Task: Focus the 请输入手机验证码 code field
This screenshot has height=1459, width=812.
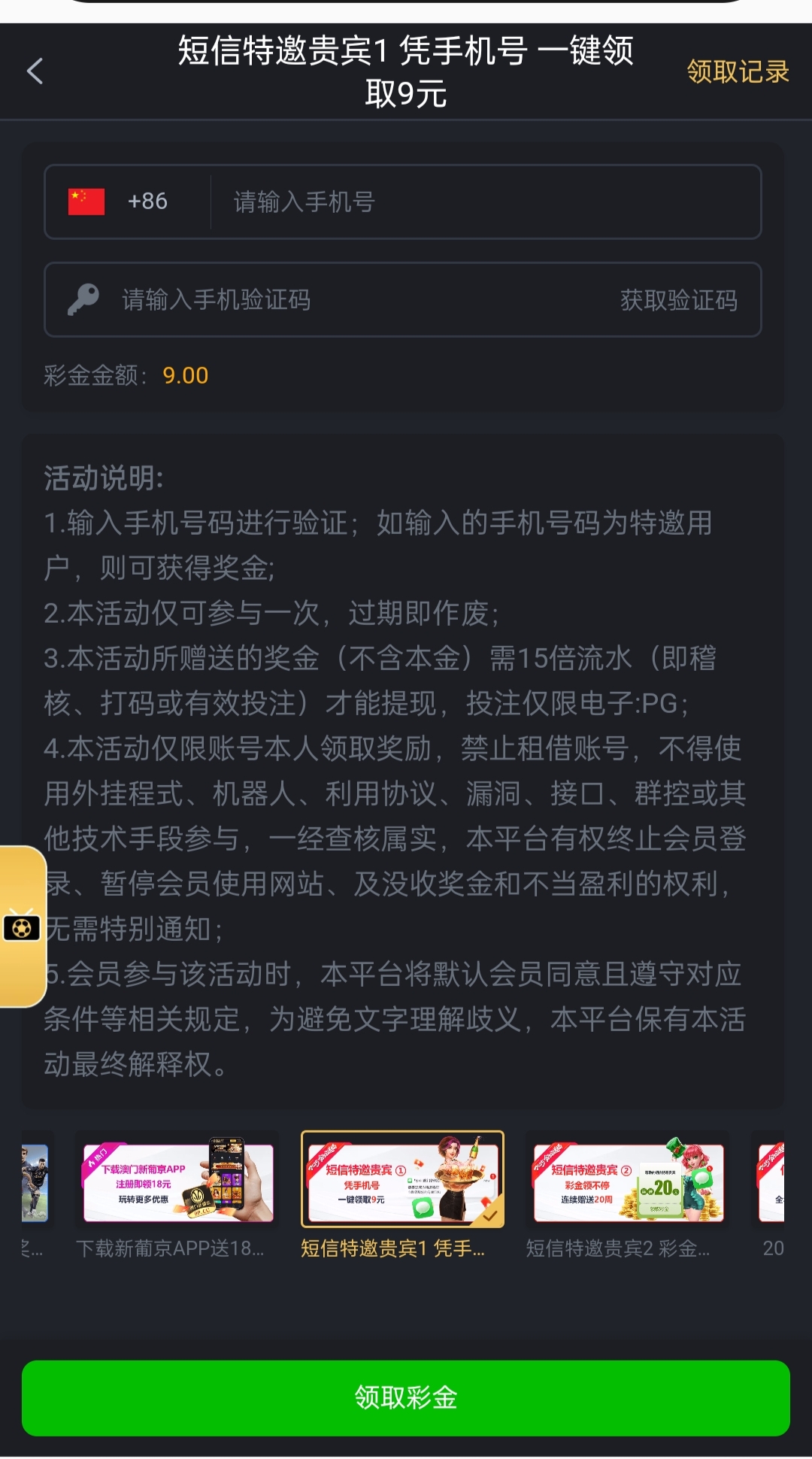Action: pyautogui.click(x=301, y=298)
